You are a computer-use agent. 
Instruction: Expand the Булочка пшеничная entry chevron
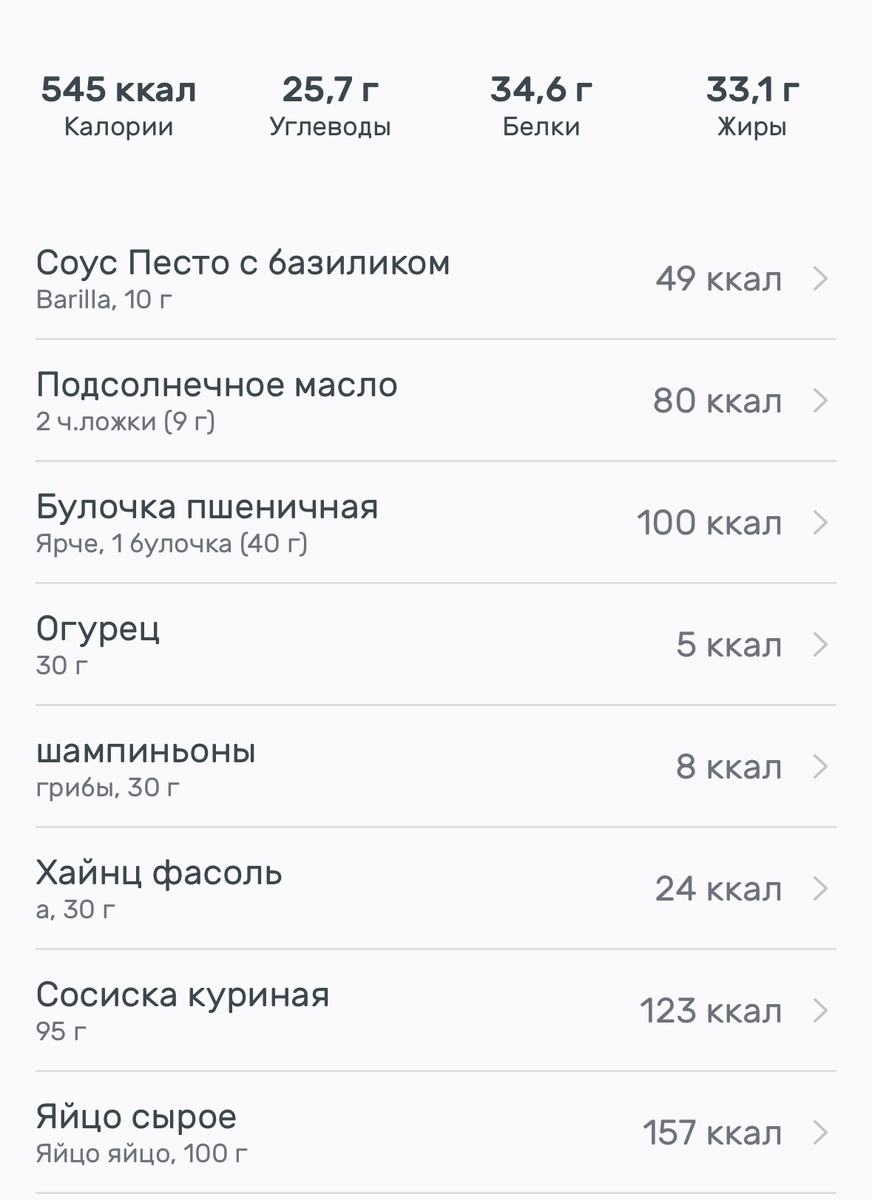click(820, 522)
